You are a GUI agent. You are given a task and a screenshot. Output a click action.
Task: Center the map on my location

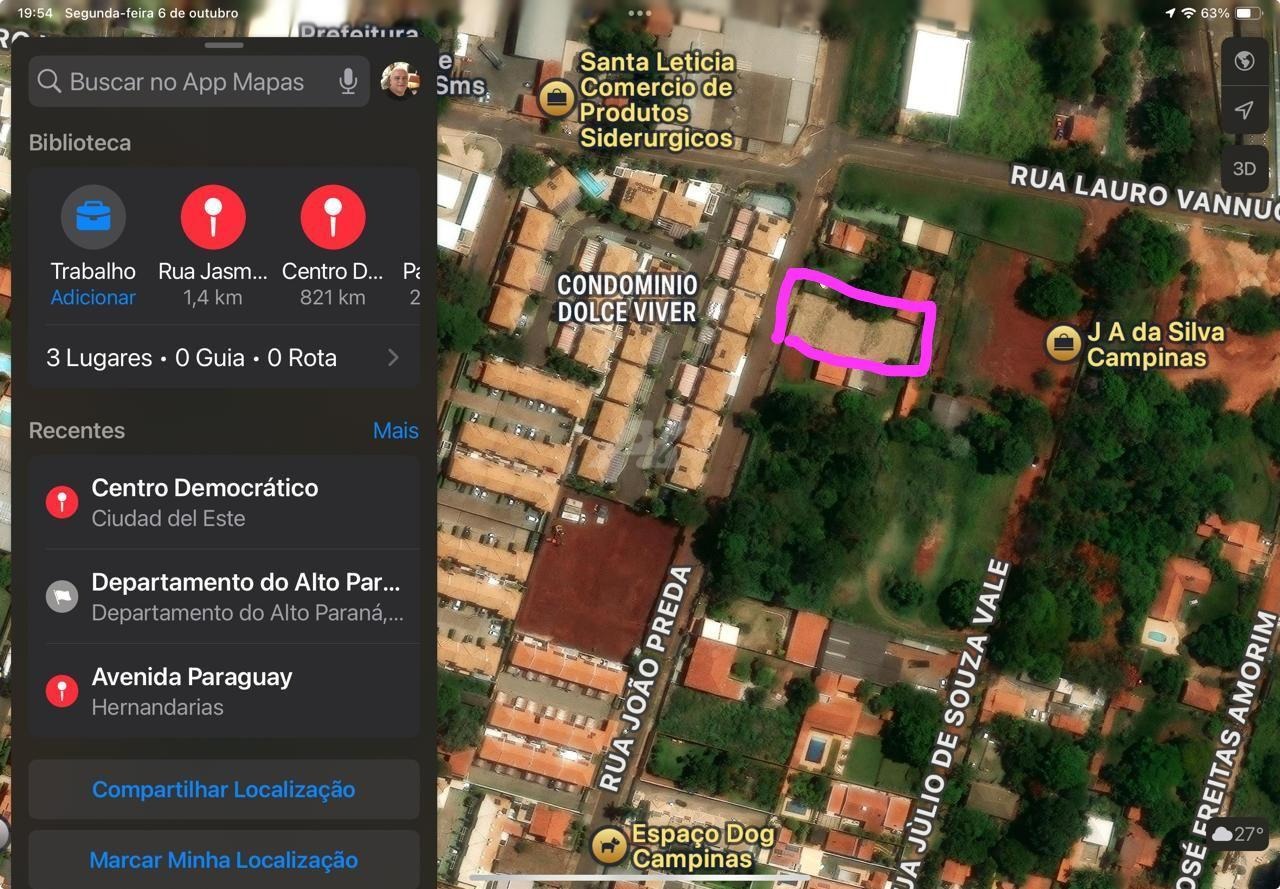(1244, 110)
